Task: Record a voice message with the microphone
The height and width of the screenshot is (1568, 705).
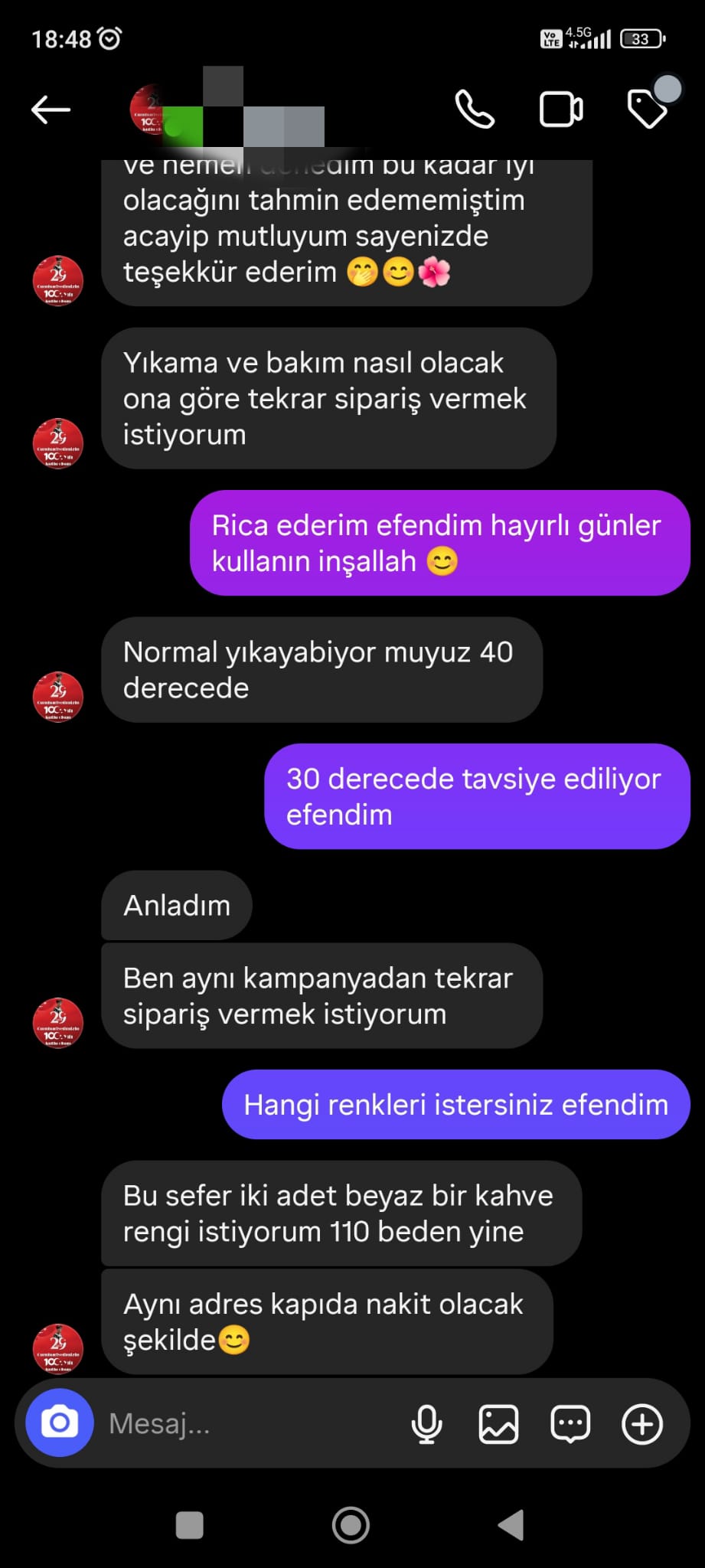Action: click(x=426, y=1424)
